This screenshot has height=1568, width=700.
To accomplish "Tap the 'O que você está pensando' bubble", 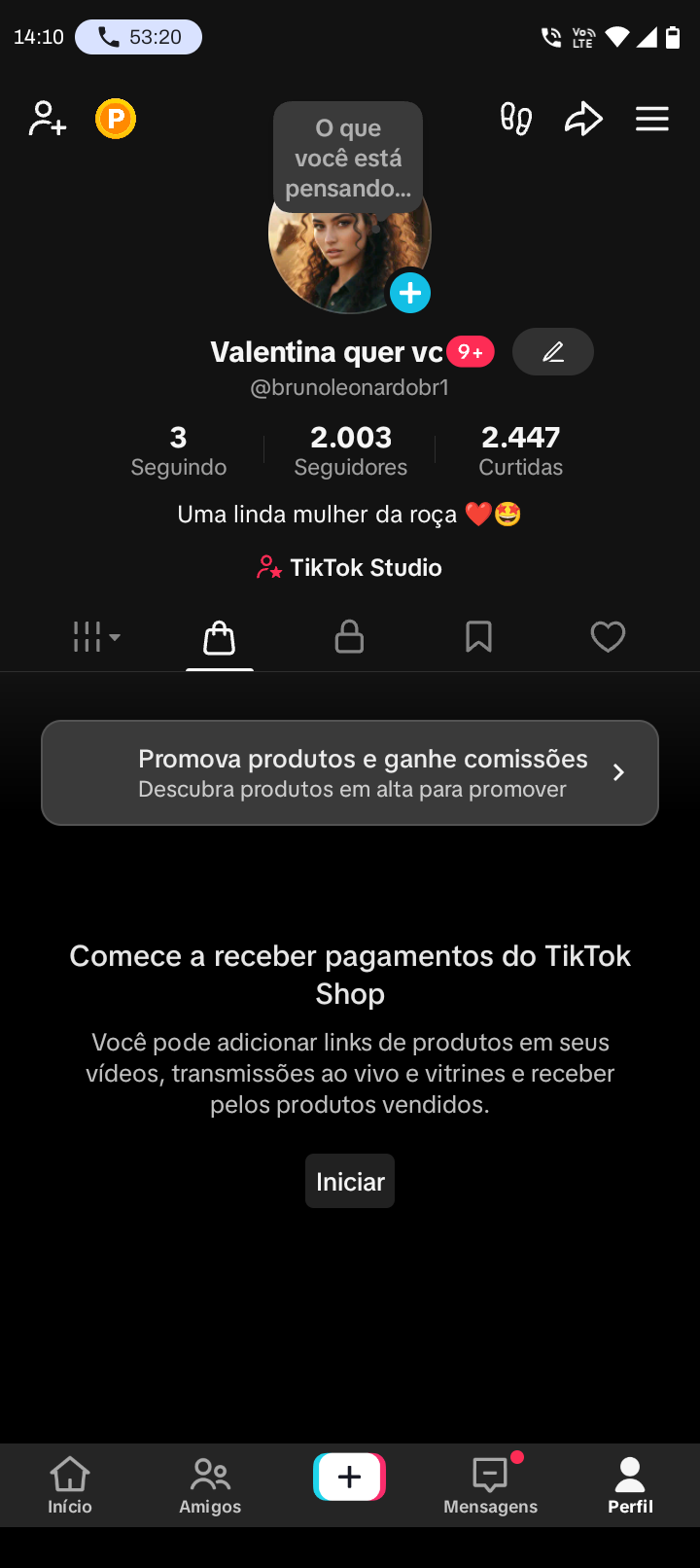I will tap(348, 158).
